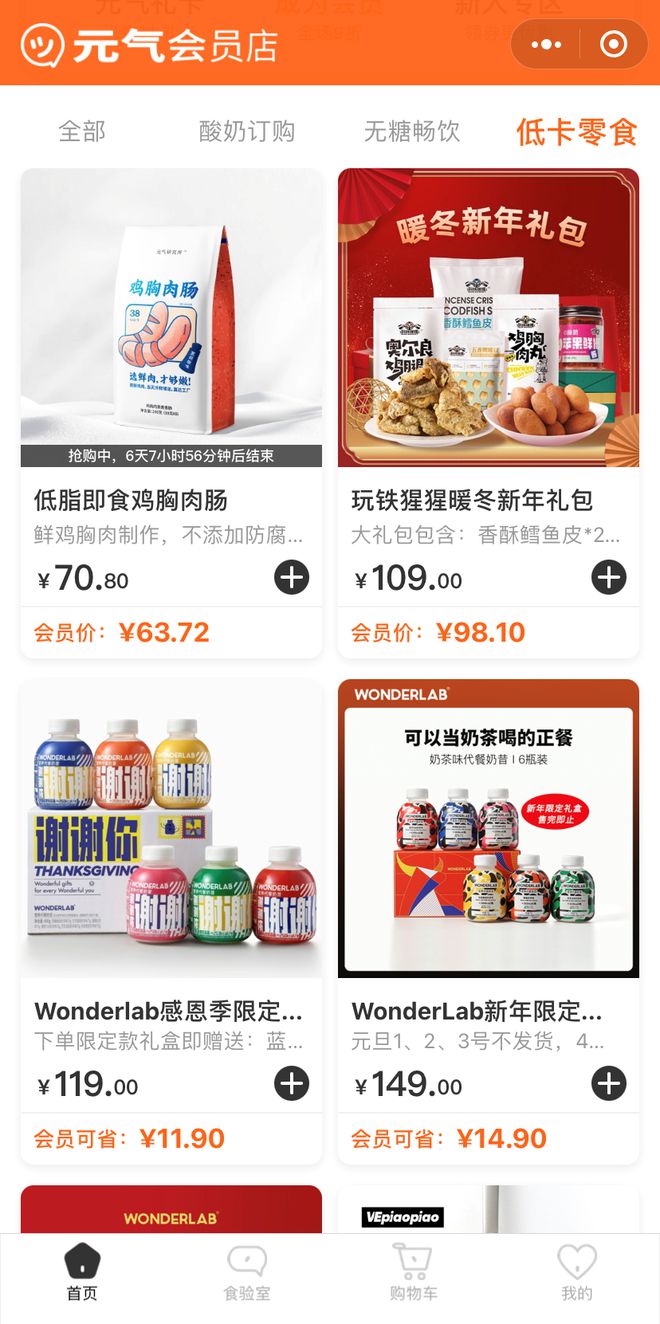The height and width of the screenshot is (1324, 660).
Task: Go to the 首页 tab
Action: (82, 1273)
